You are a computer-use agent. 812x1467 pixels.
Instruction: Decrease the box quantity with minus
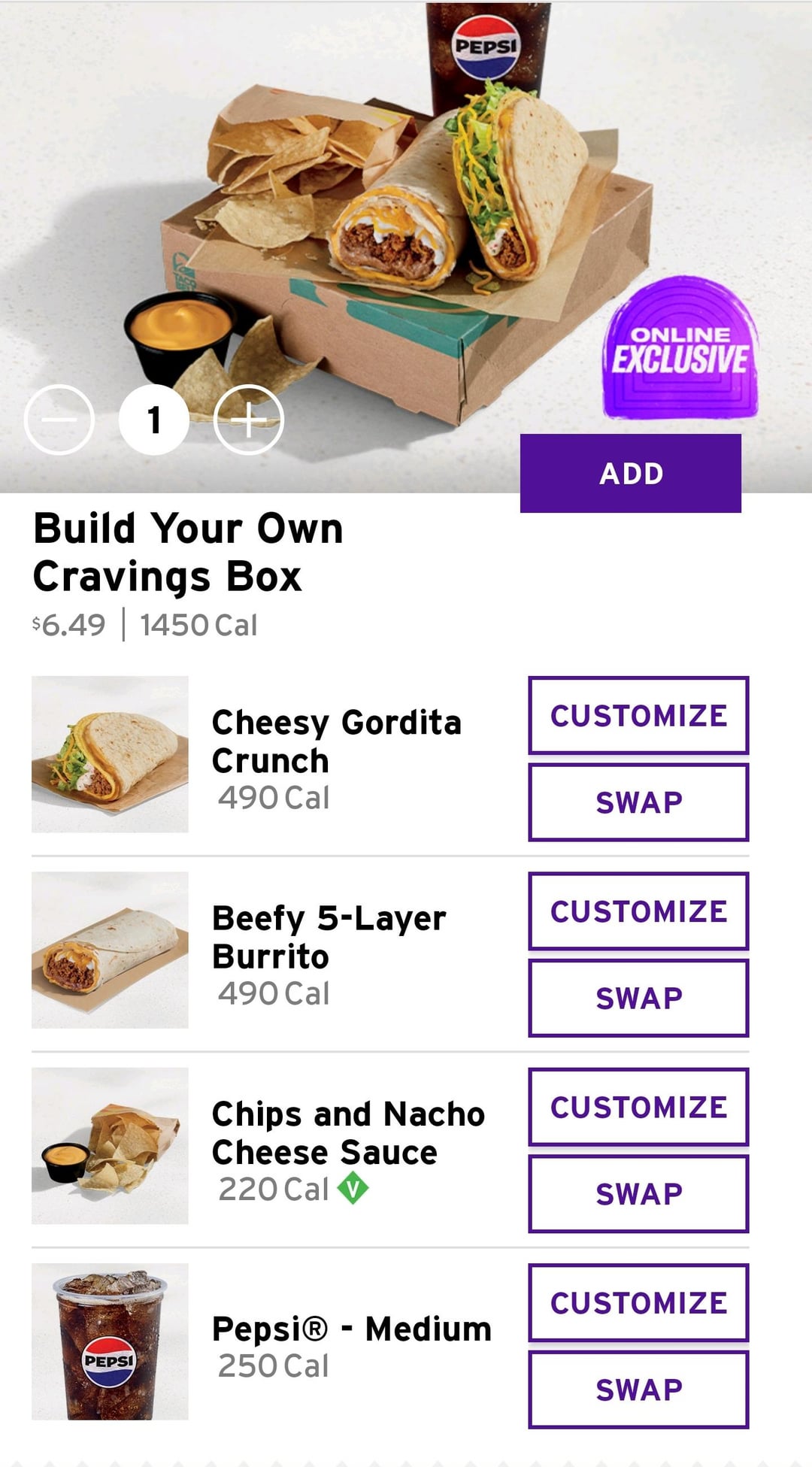tap(59, 420)
